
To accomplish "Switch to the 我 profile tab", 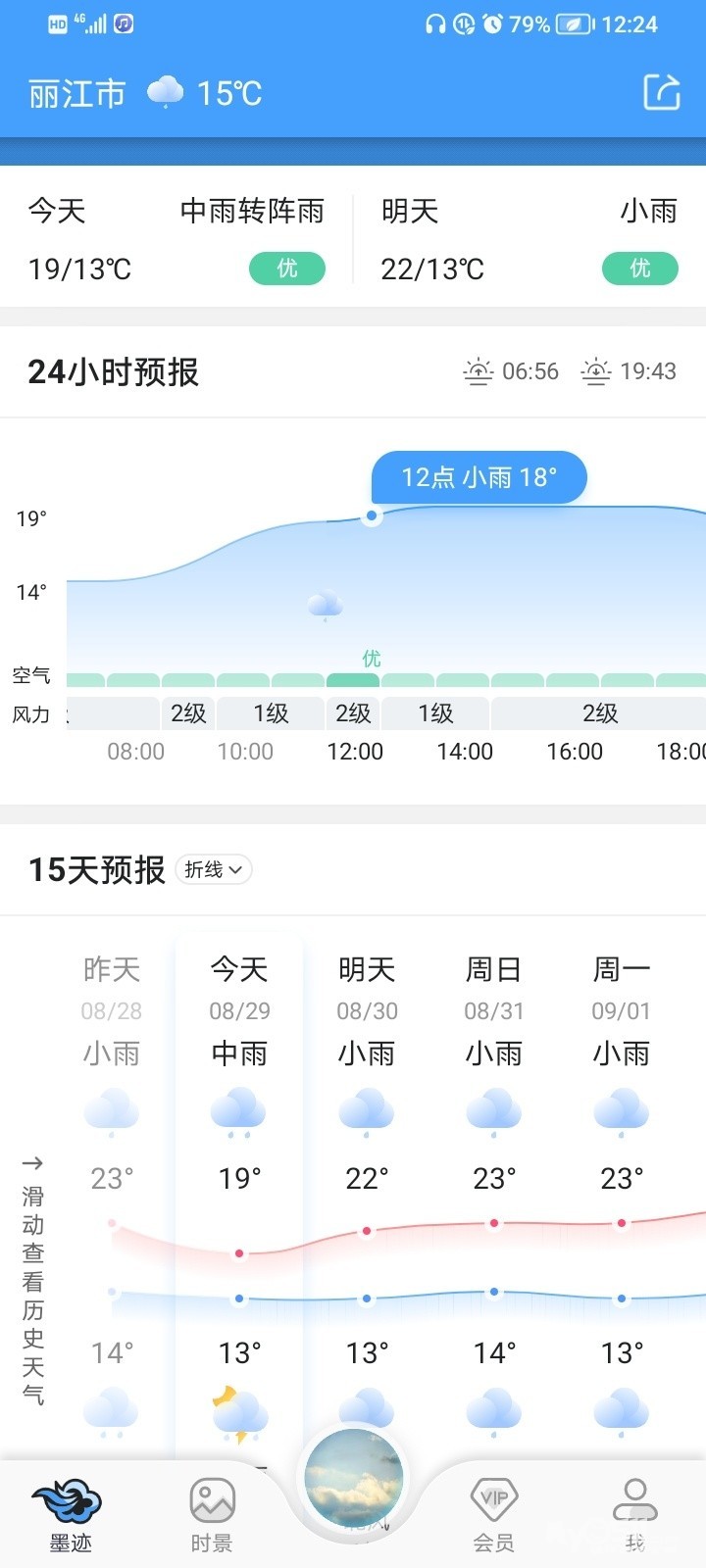I will [635, 1514].
